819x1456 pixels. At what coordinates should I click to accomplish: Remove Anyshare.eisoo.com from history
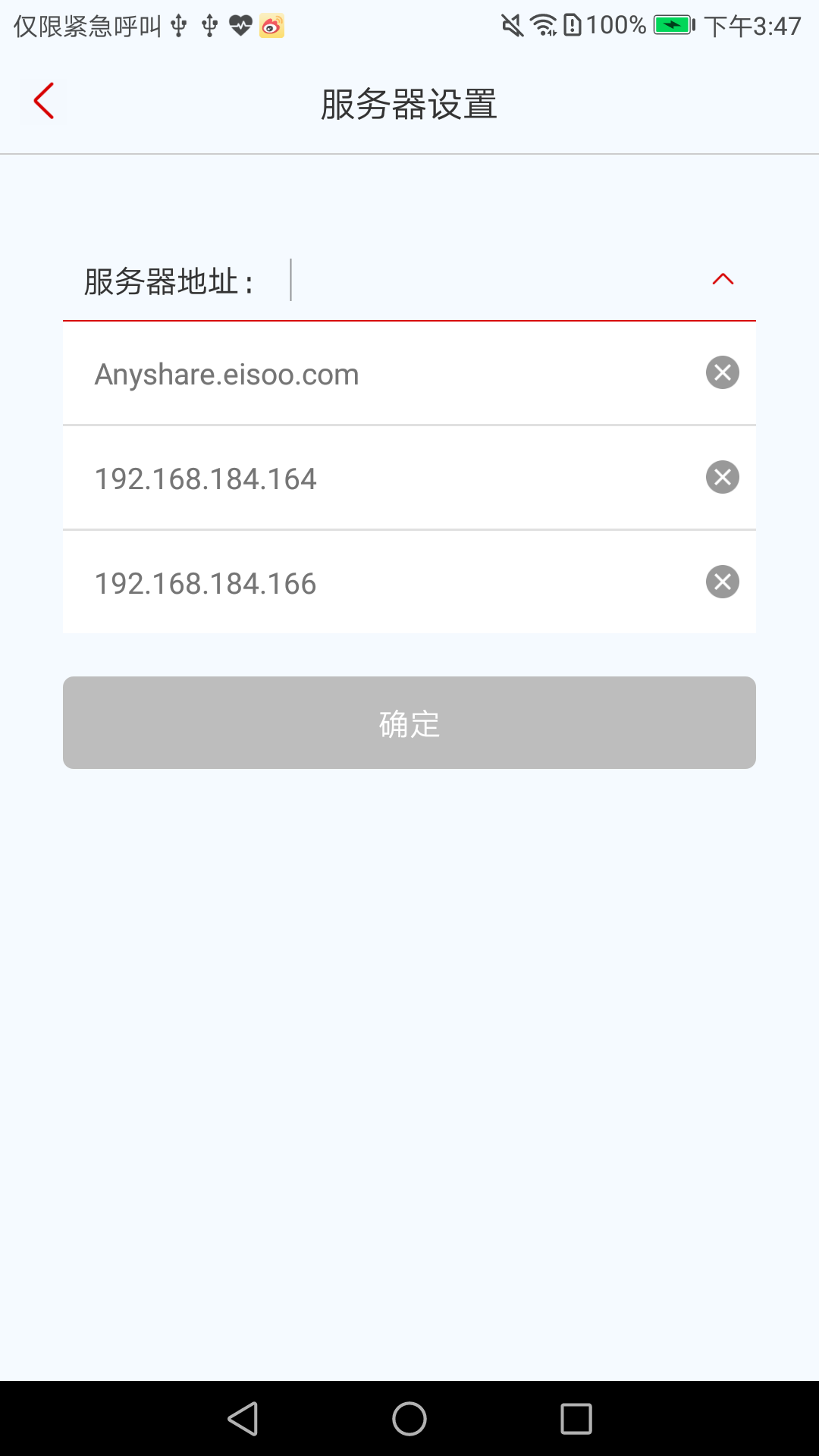pyautogui.click(x=721, y=372)
